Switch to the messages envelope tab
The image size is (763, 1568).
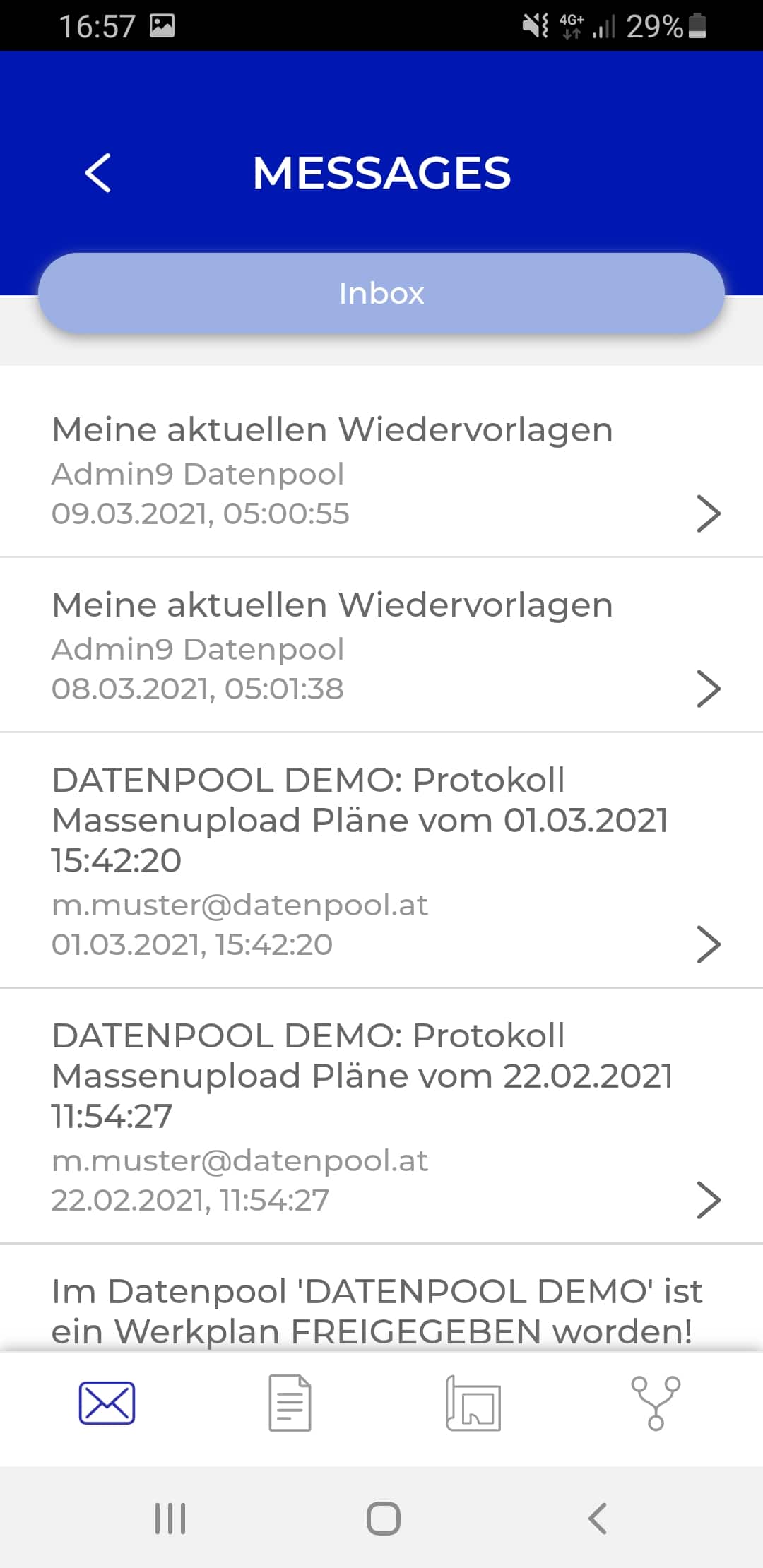pyautogui.click(x=107, y=1403)
